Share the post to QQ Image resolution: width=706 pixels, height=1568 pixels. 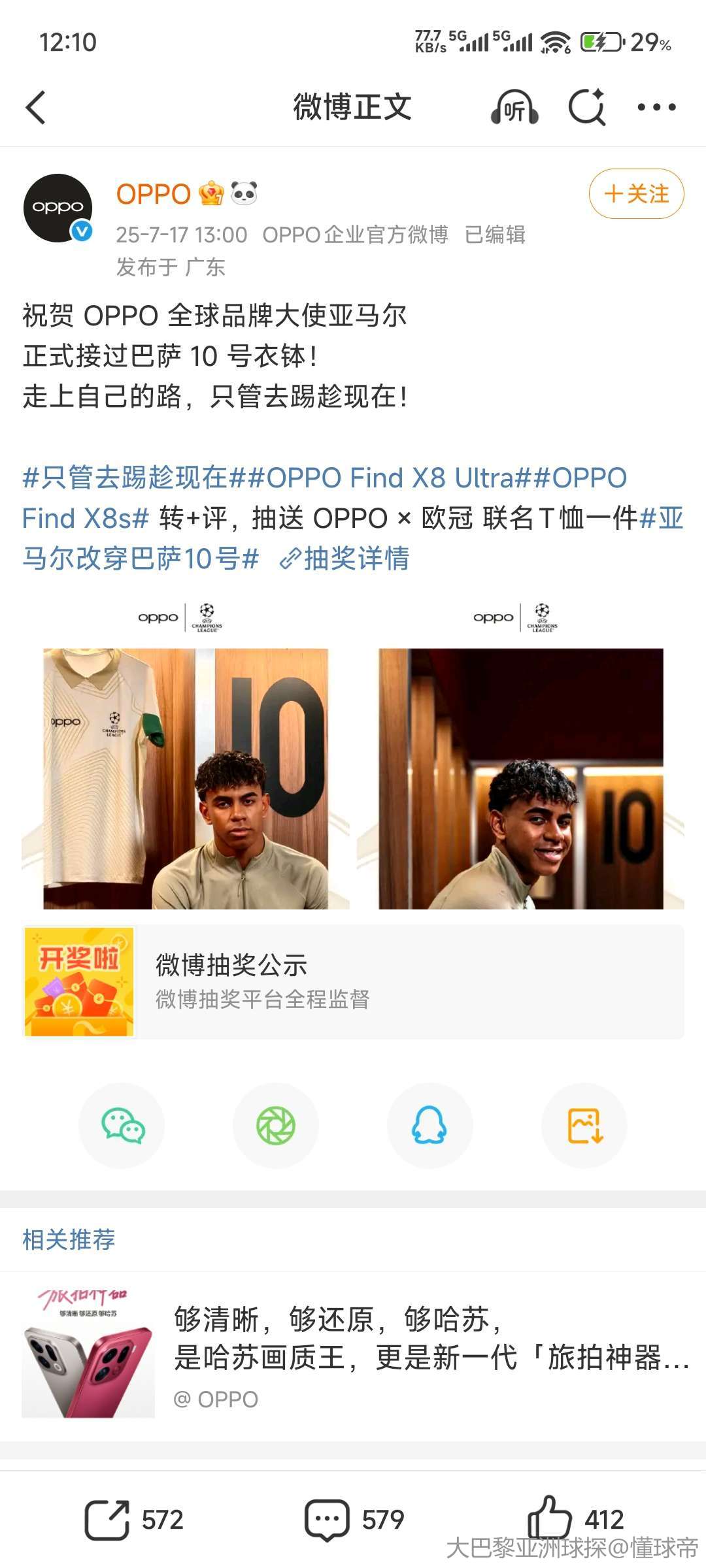coord(429,1126)
